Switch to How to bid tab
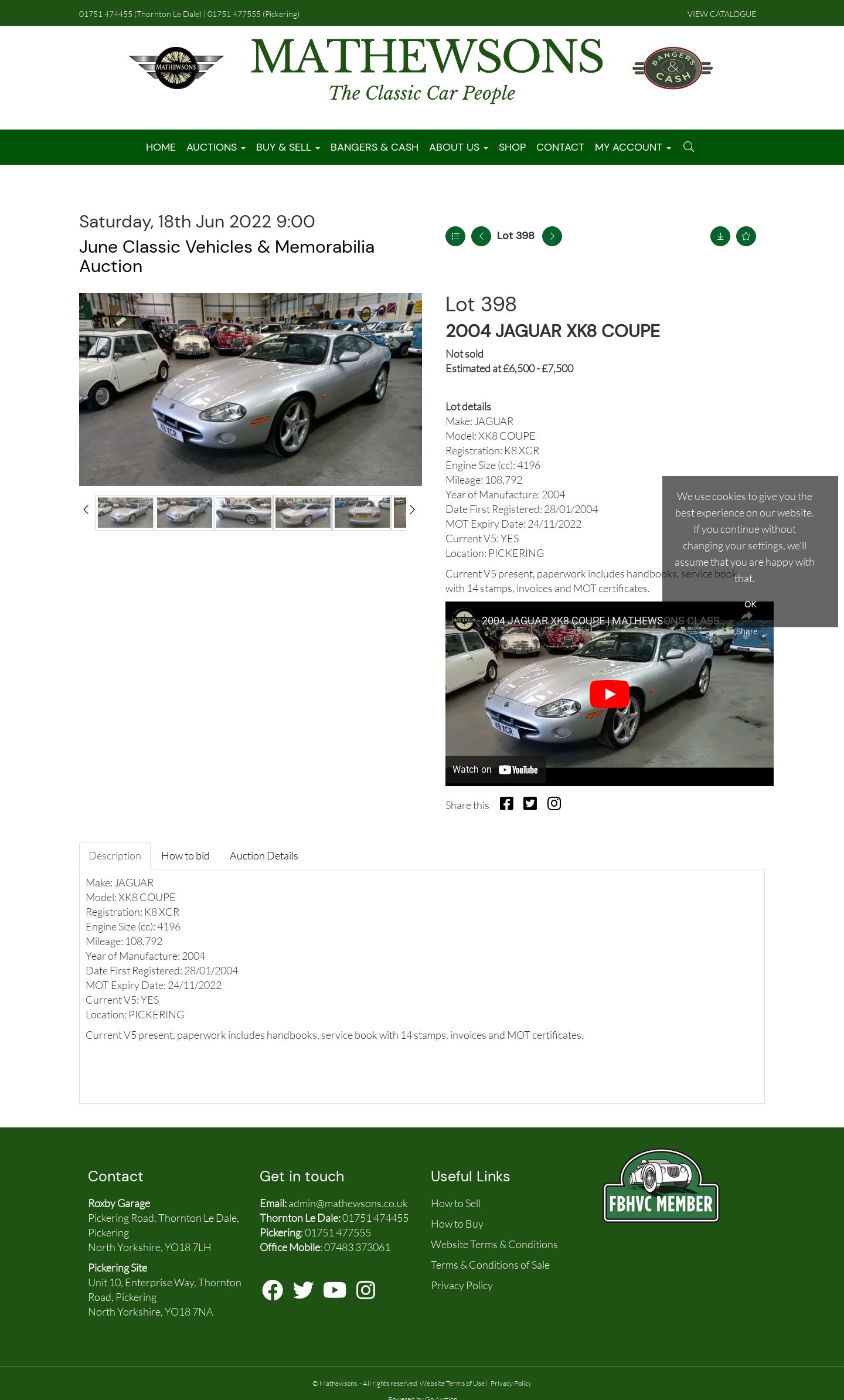This screenshot has width=844, height=1400. pos(185,856)
